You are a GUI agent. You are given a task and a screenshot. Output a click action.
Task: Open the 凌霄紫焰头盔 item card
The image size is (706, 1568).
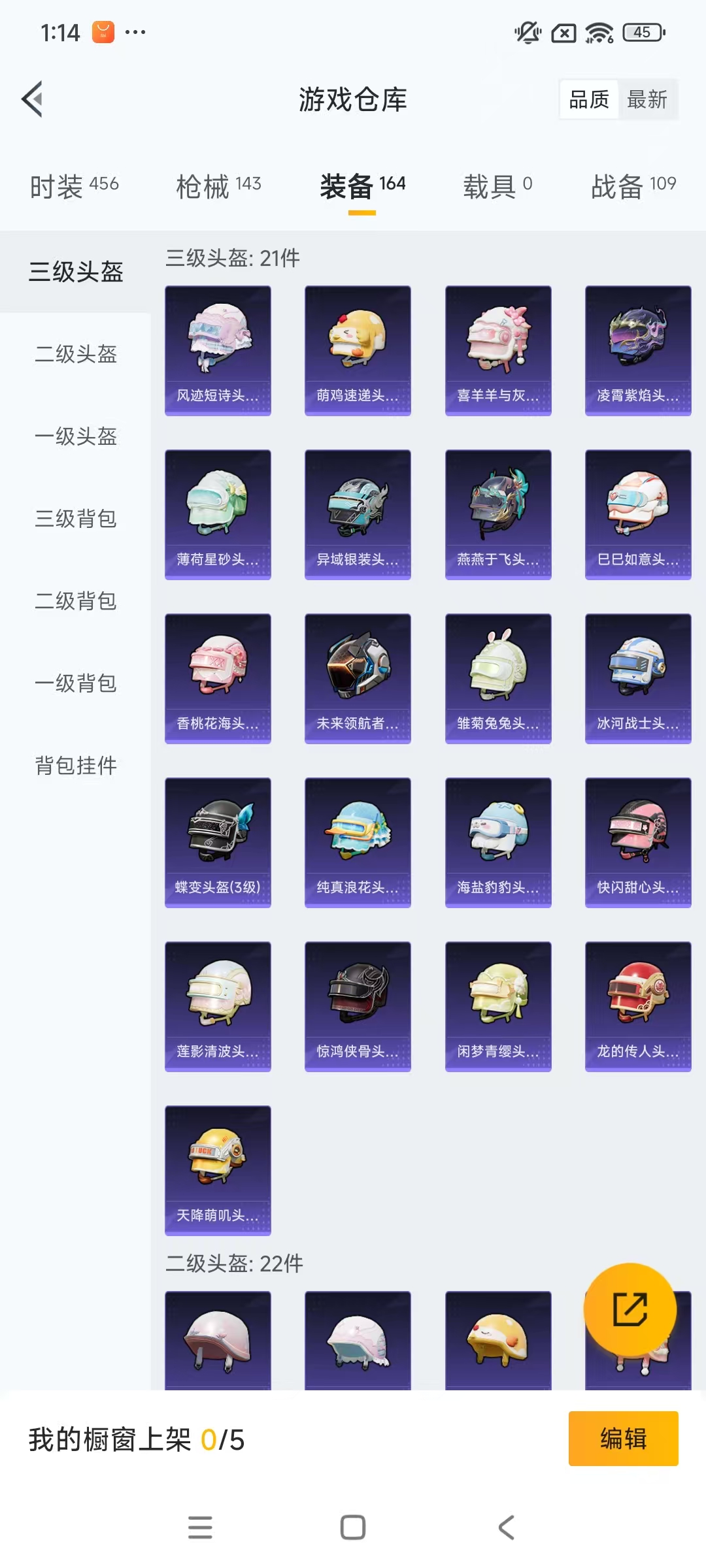[637, 350]
